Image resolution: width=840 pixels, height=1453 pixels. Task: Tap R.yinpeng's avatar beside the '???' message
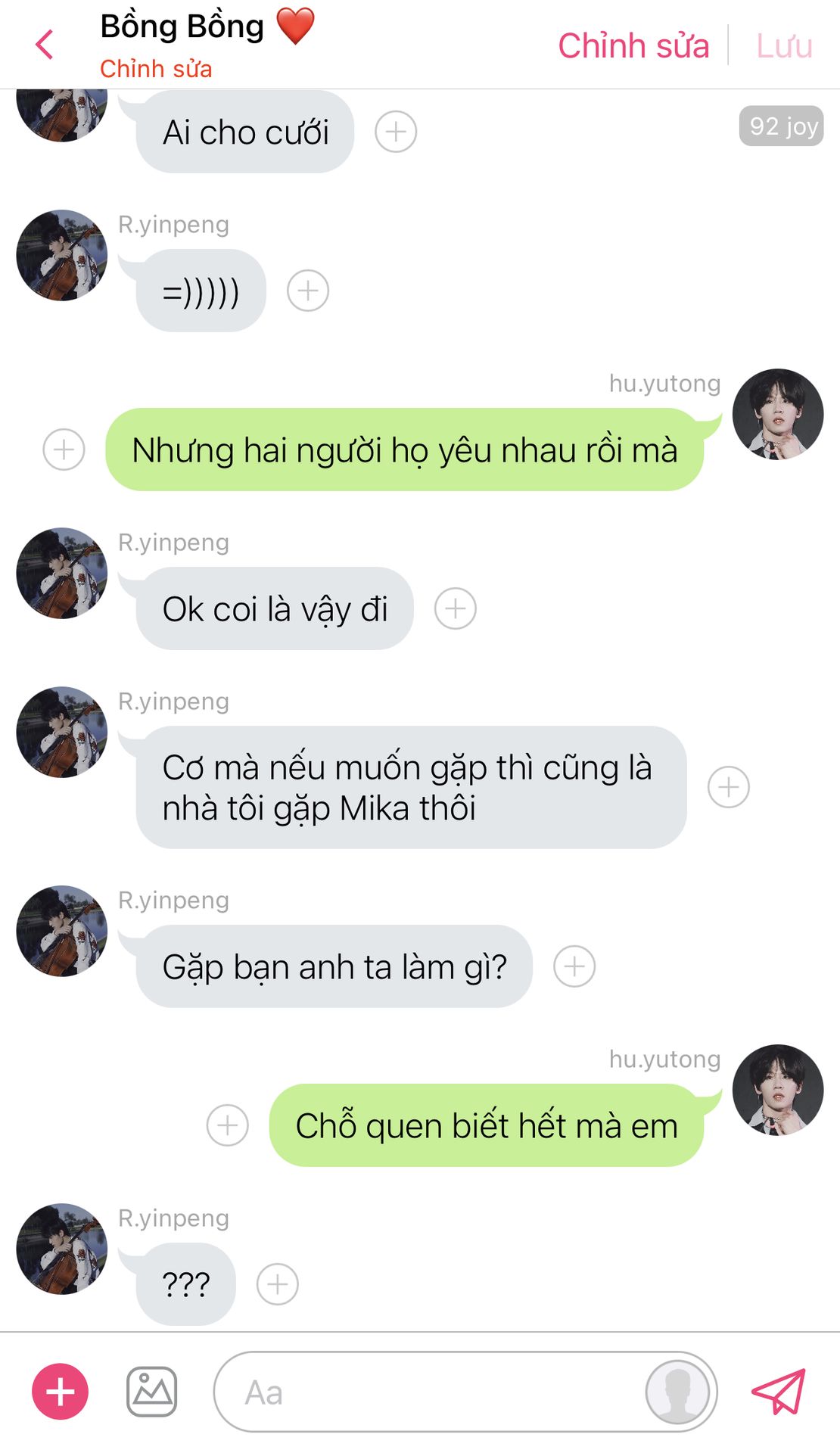tap(62, 1249)
